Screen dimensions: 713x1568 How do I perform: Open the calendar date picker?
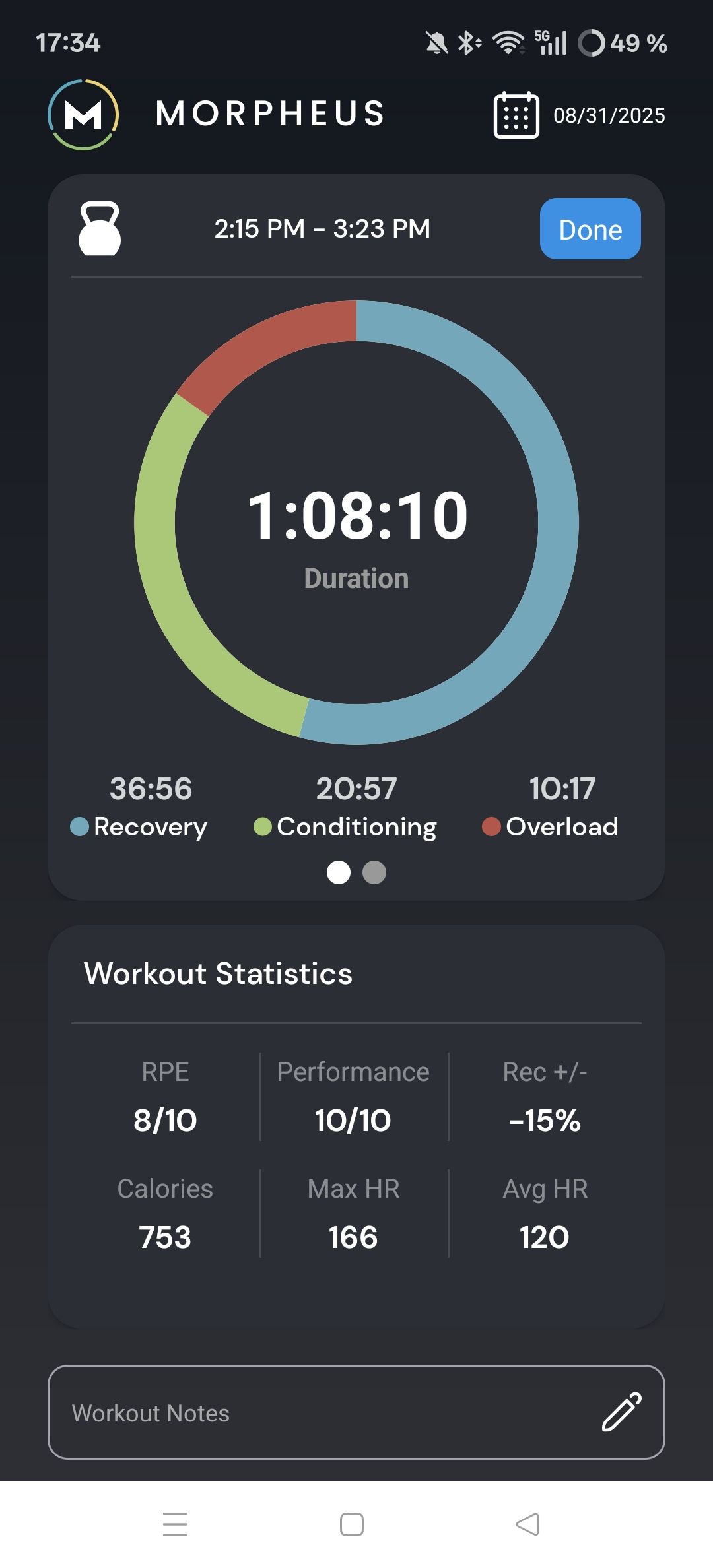[516, 115]
